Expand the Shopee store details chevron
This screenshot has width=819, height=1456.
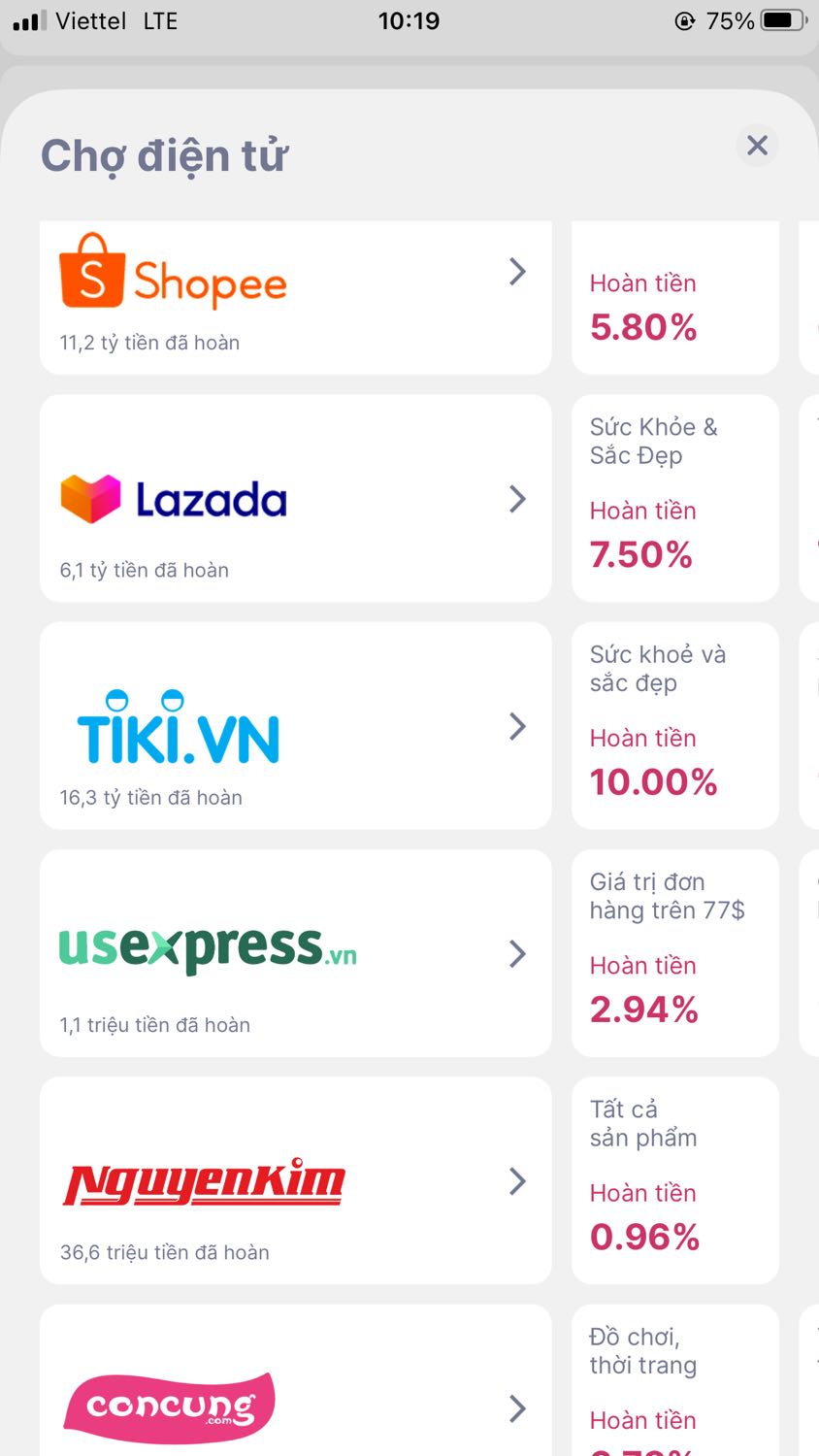517,273
